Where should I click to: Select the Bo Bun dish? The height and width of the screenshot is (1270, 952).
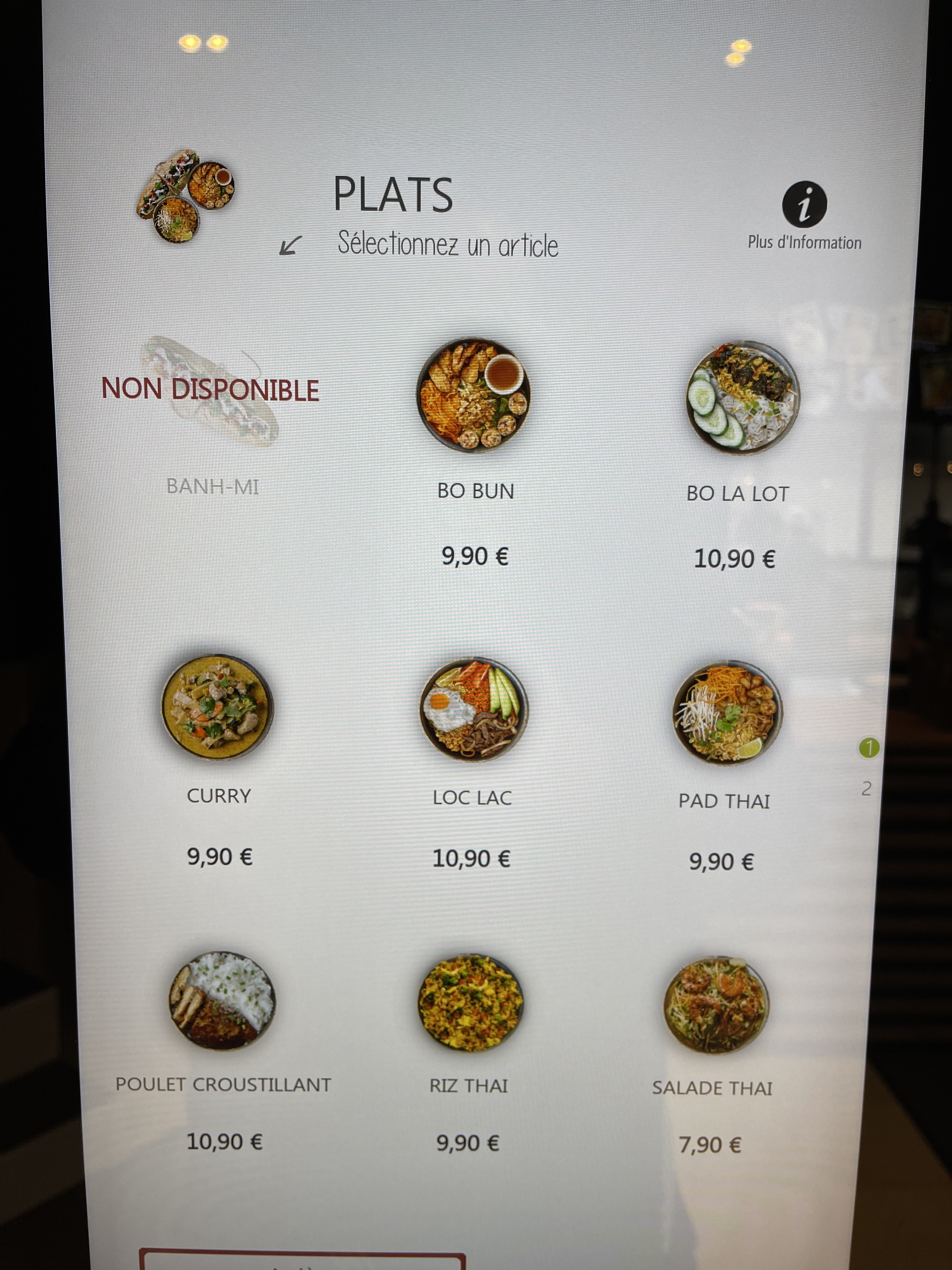(473, 395)
